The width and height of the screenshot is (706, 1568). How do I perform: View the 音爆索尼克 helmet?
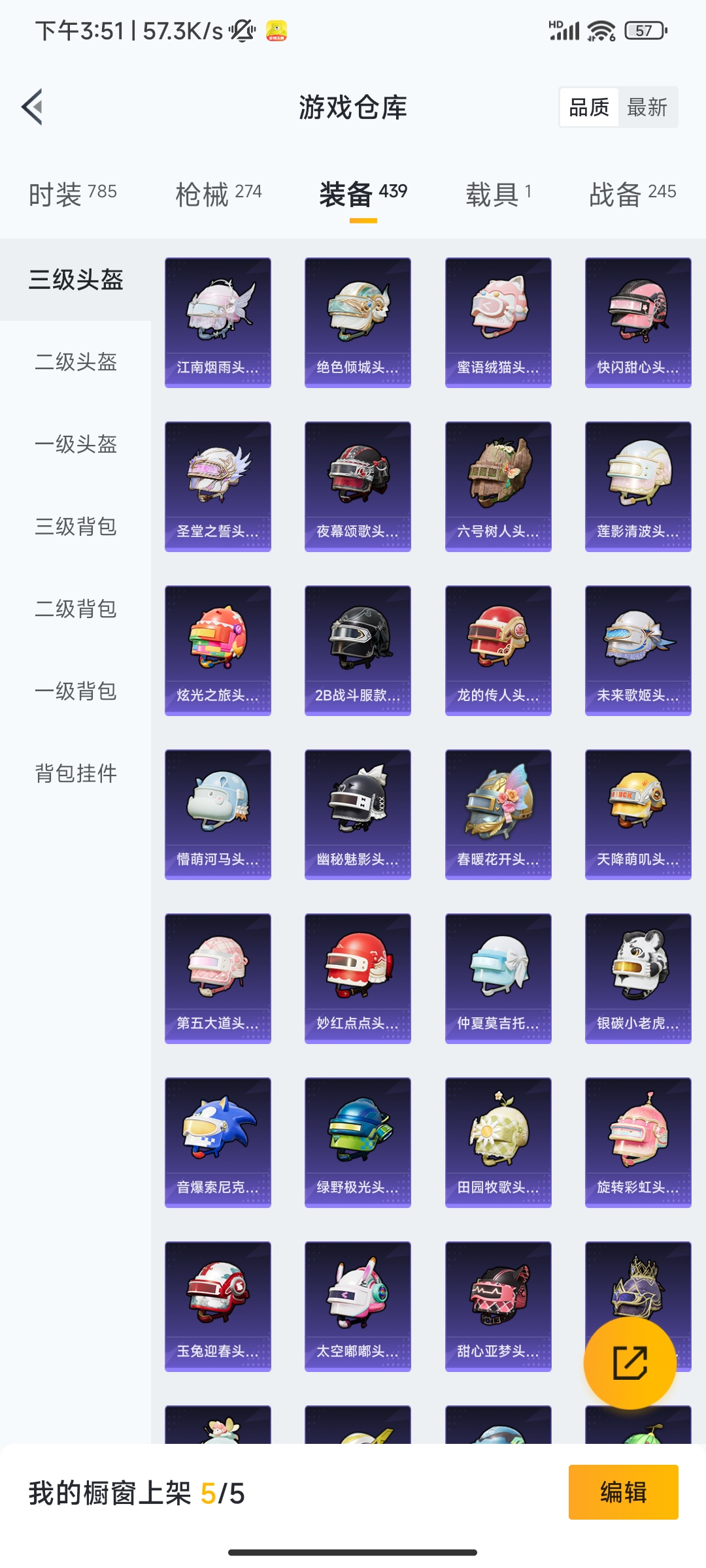point(218,1143)
